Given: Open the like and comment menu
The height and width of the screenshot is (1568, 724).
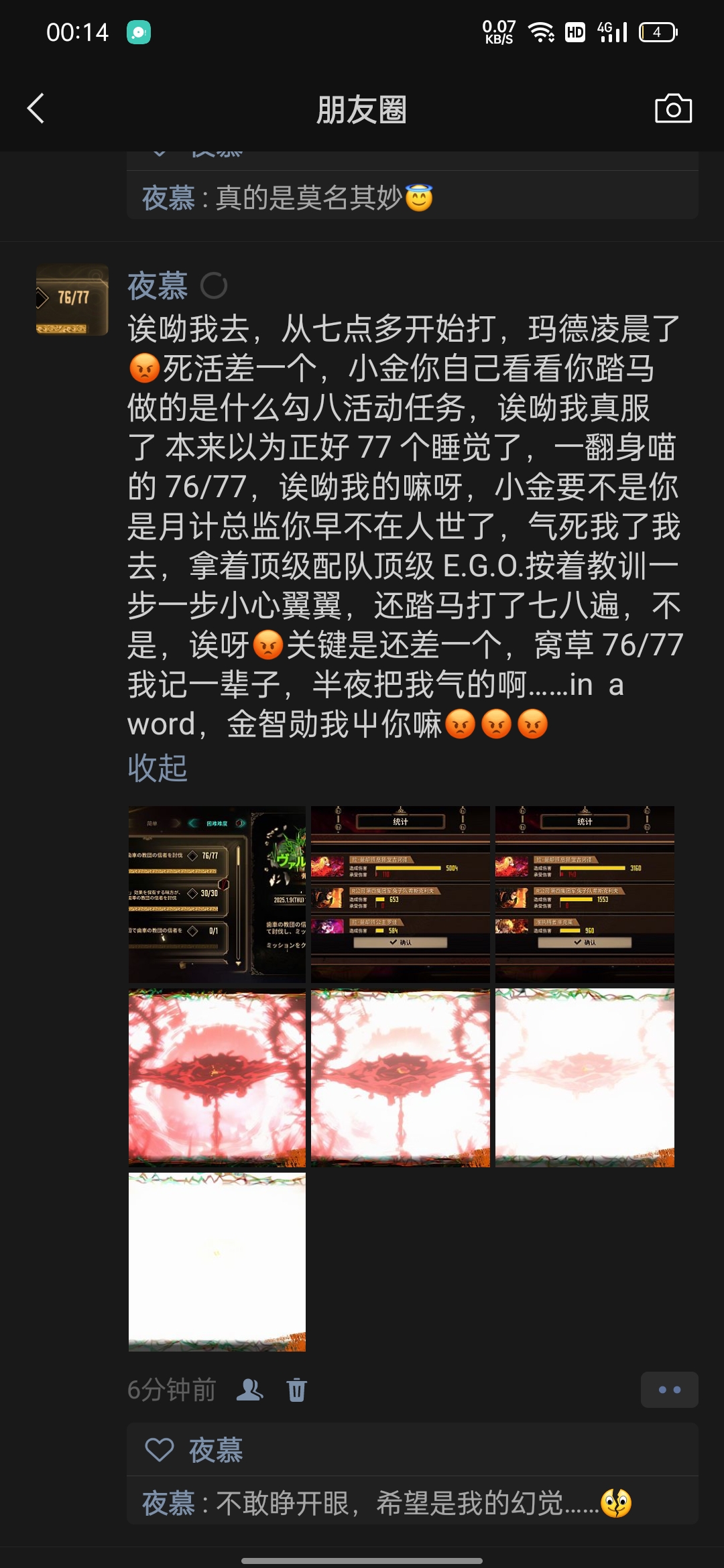Looking at the screenshot, I should [x=669, y=1390].
